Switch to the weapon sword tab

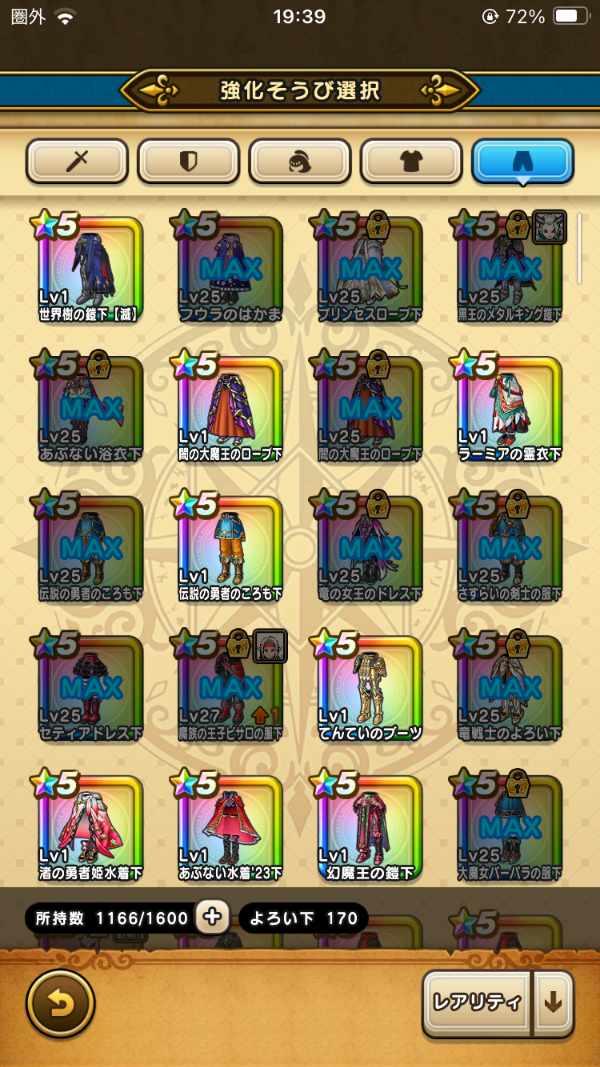pyautogui.click(x=77, y=161)
